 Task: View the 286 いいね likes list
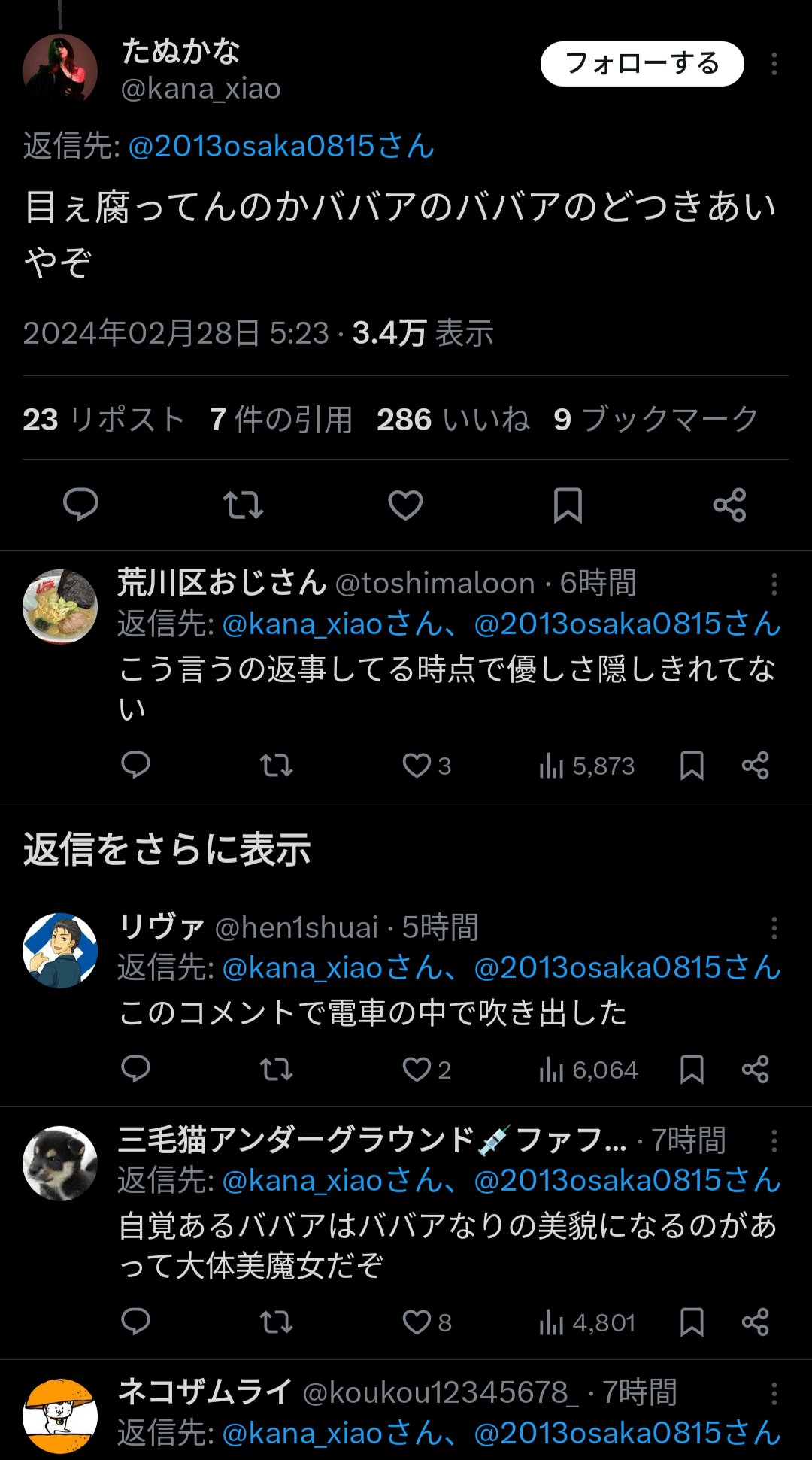[453, 420]
